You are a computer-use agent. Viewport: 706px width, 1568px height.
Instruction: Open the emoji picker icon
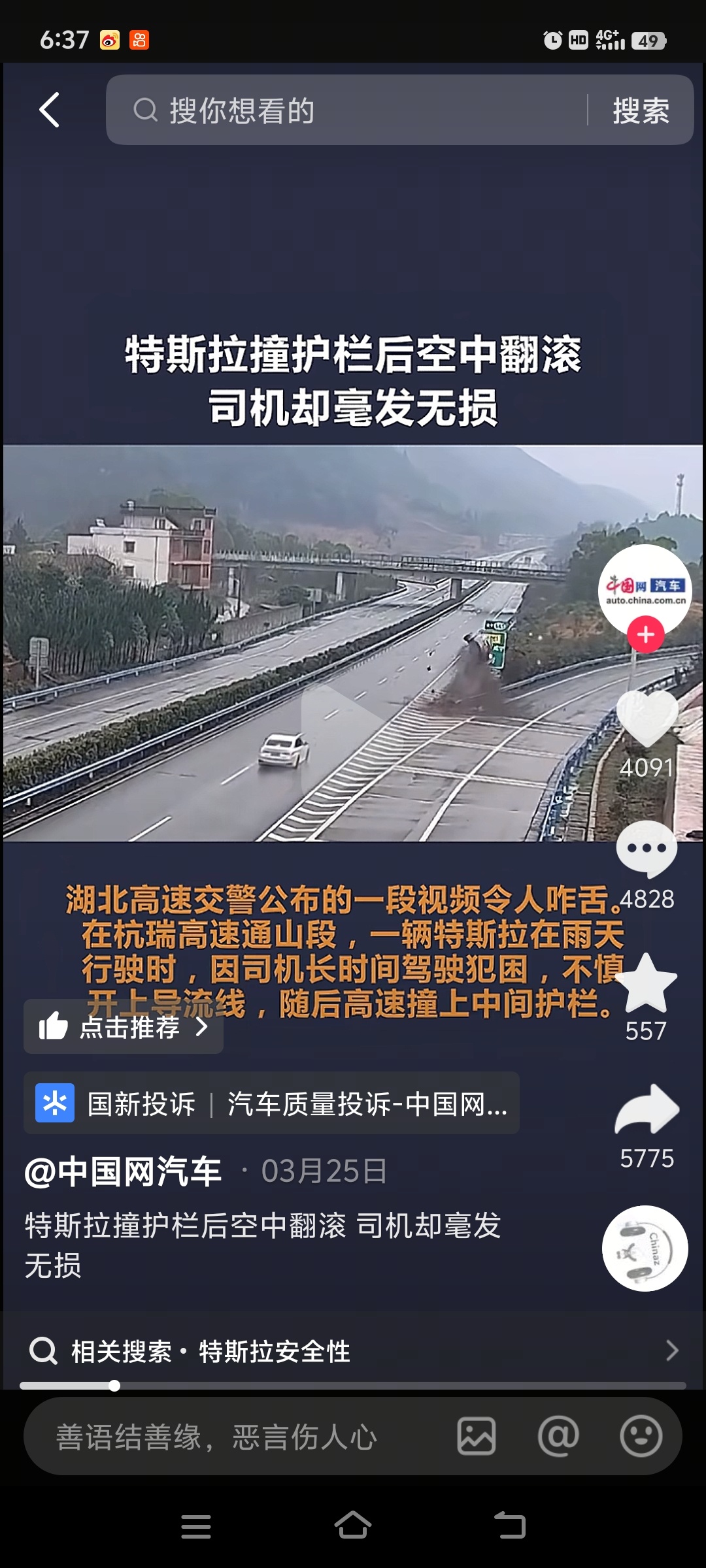[x=641, y=1436]
